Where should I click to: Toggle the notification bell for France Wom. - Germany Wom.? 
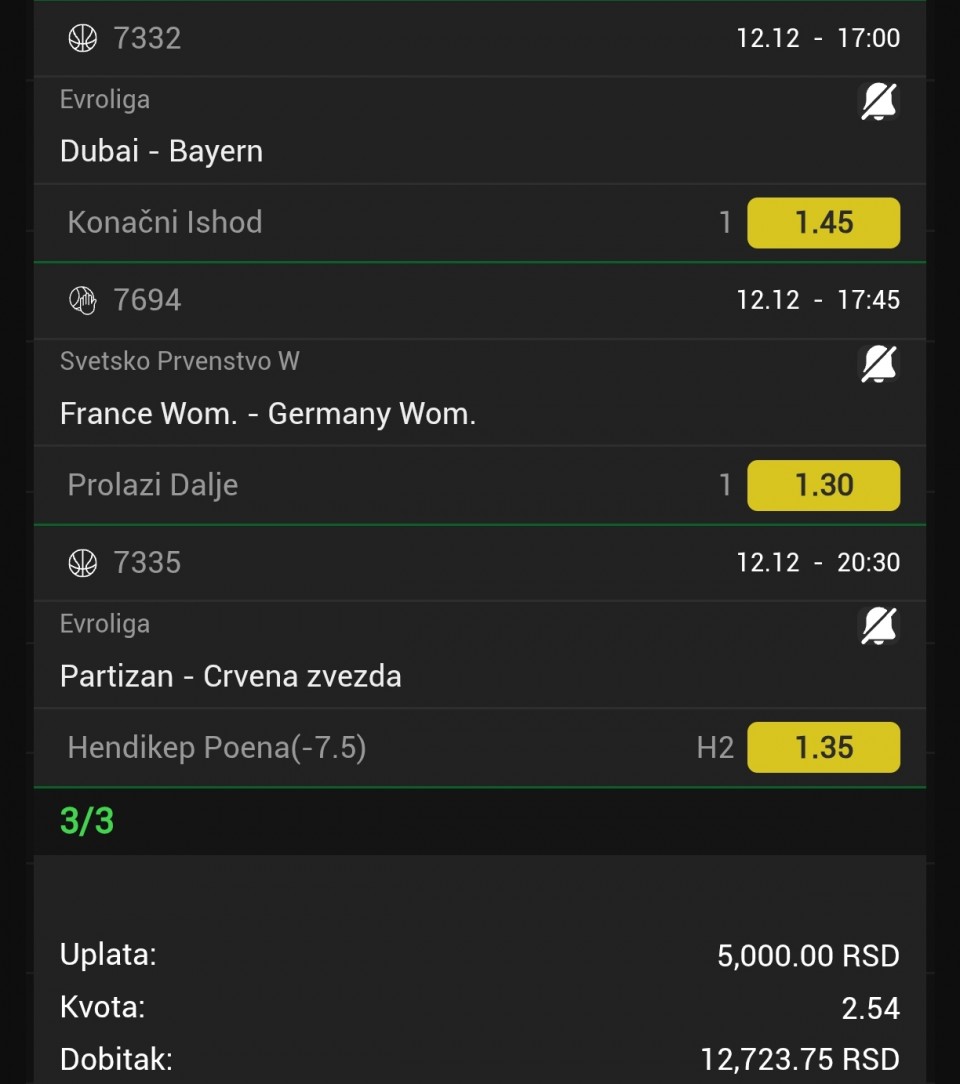coord(879,364)
